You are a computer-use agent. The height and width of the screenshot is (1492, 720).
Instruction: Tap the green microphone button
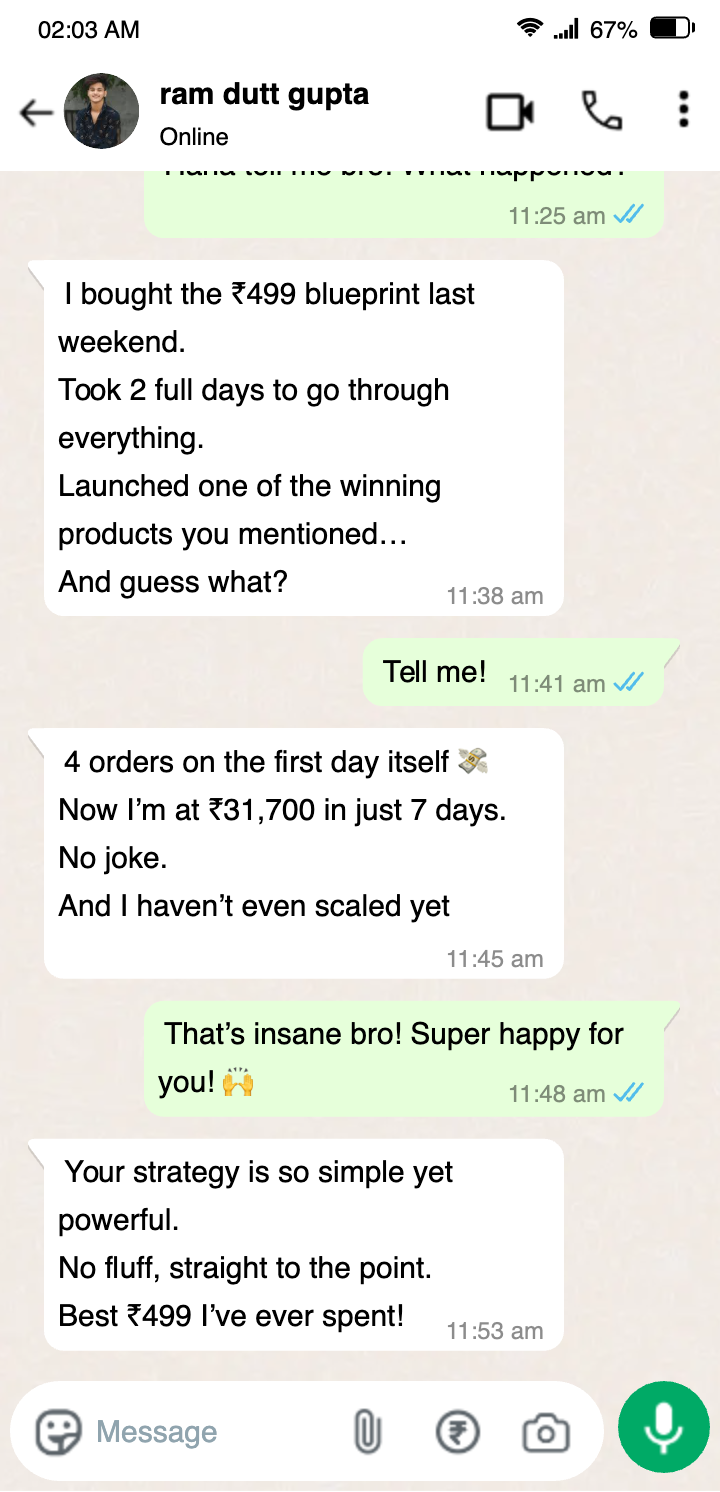coord(663,1427)
